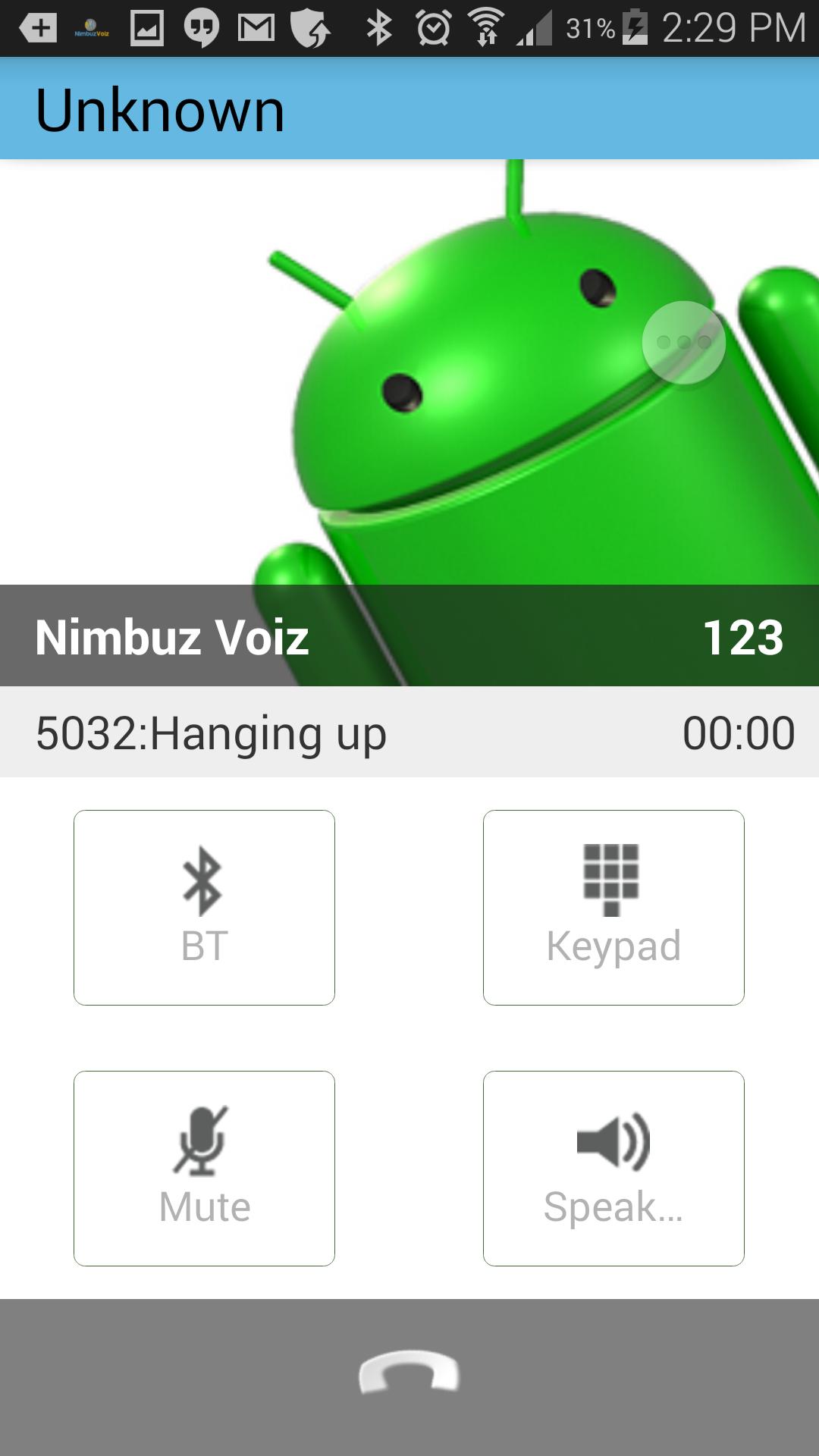
Task: Switch call audio to BT
Action: pyautogui.click(x=204, y=907)
